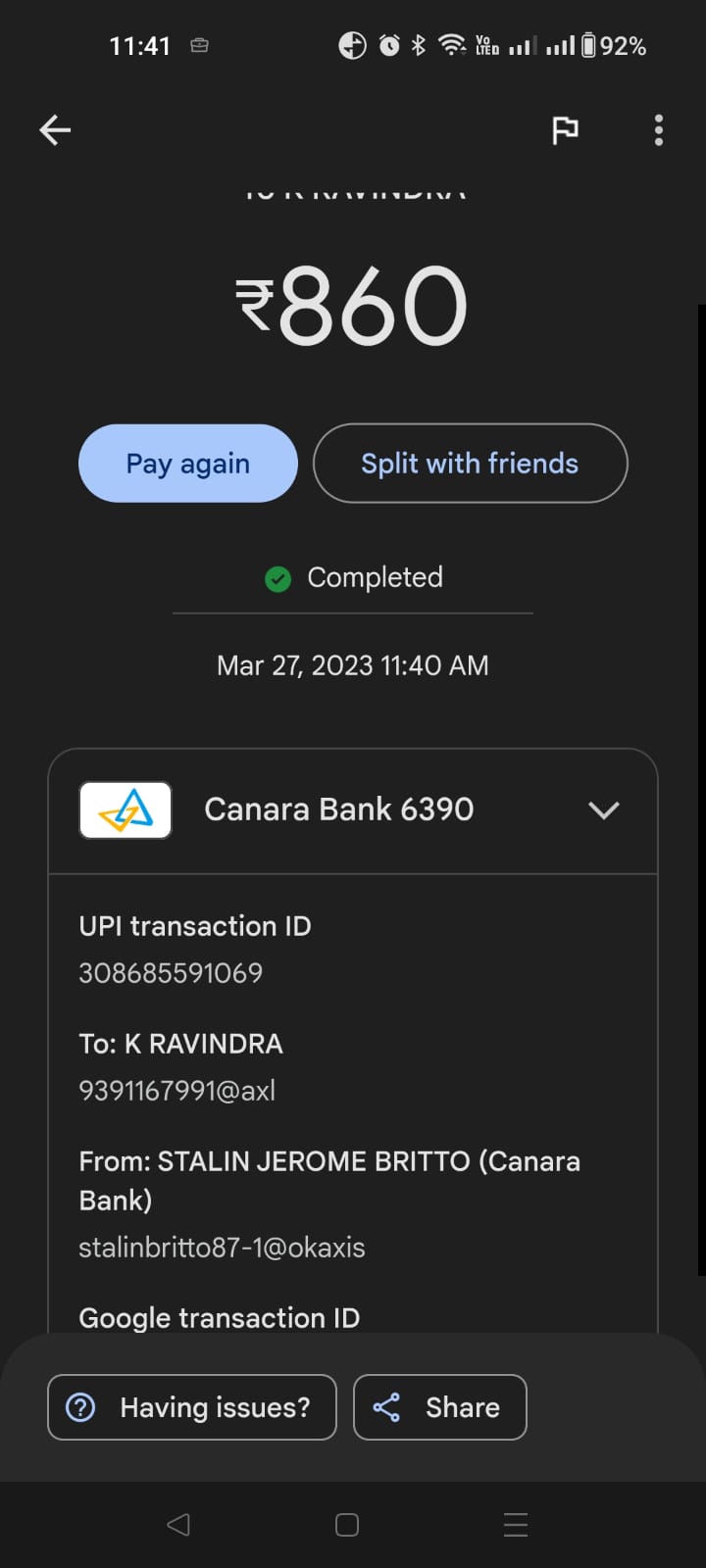706x1568 pixels.
Task: Tap the flag report icon
Action: (x=565, y=129)
